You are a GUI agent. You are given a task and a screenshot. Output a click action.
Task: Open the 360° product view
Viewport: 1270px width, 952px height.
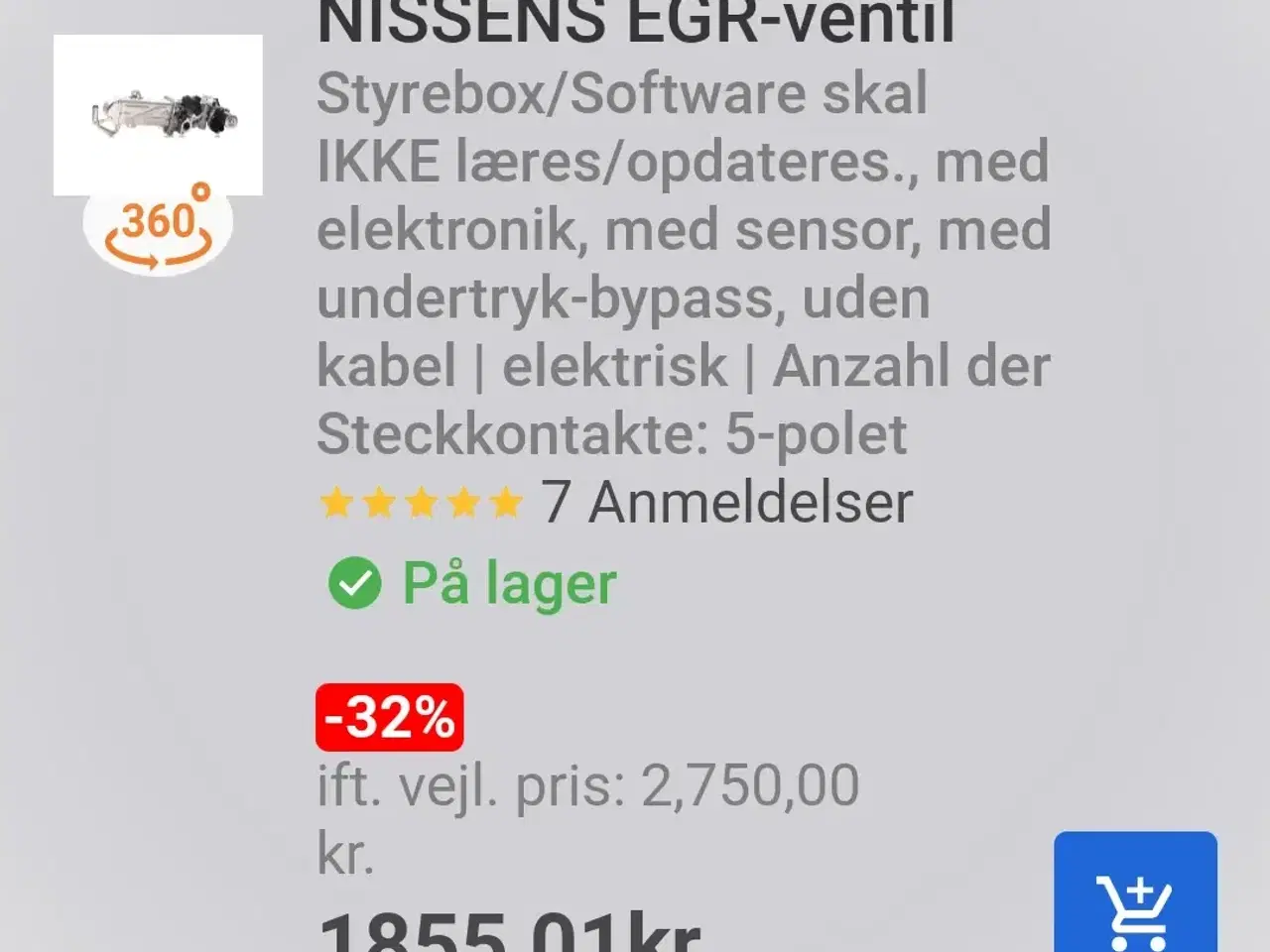pos(159,229)
